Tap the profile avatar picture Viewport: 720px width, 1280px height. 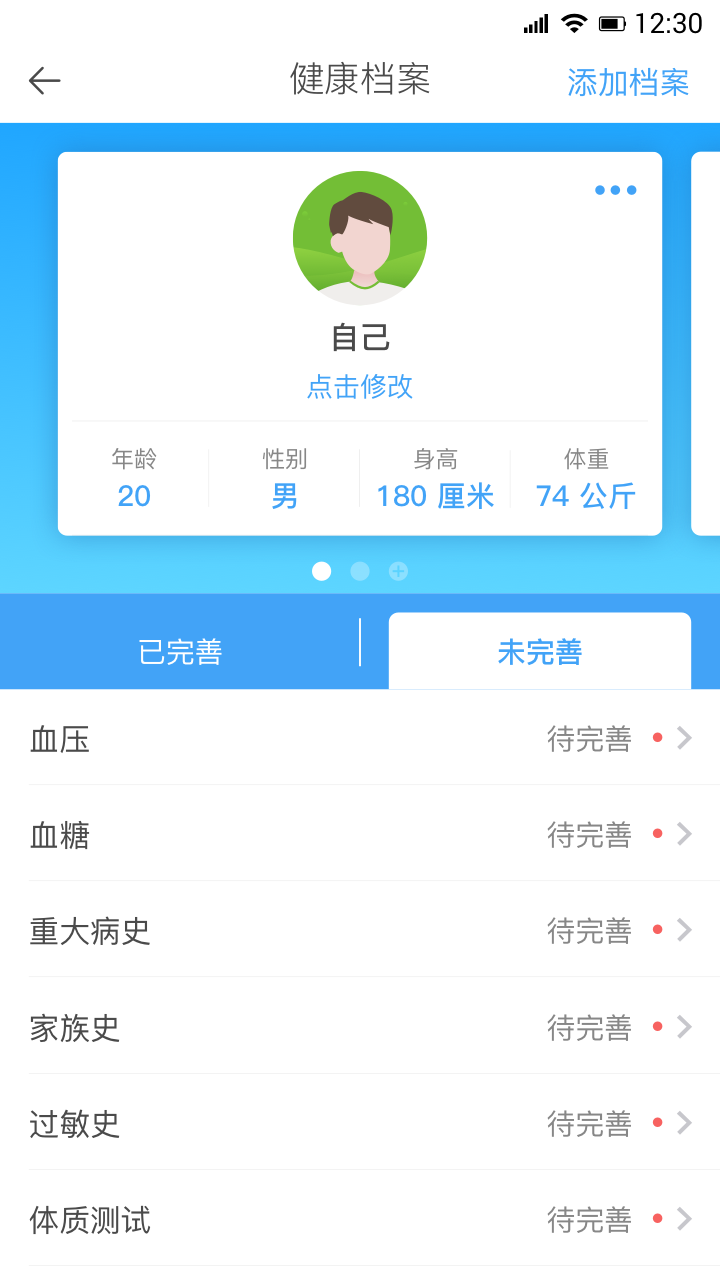[x=360, y=238]
